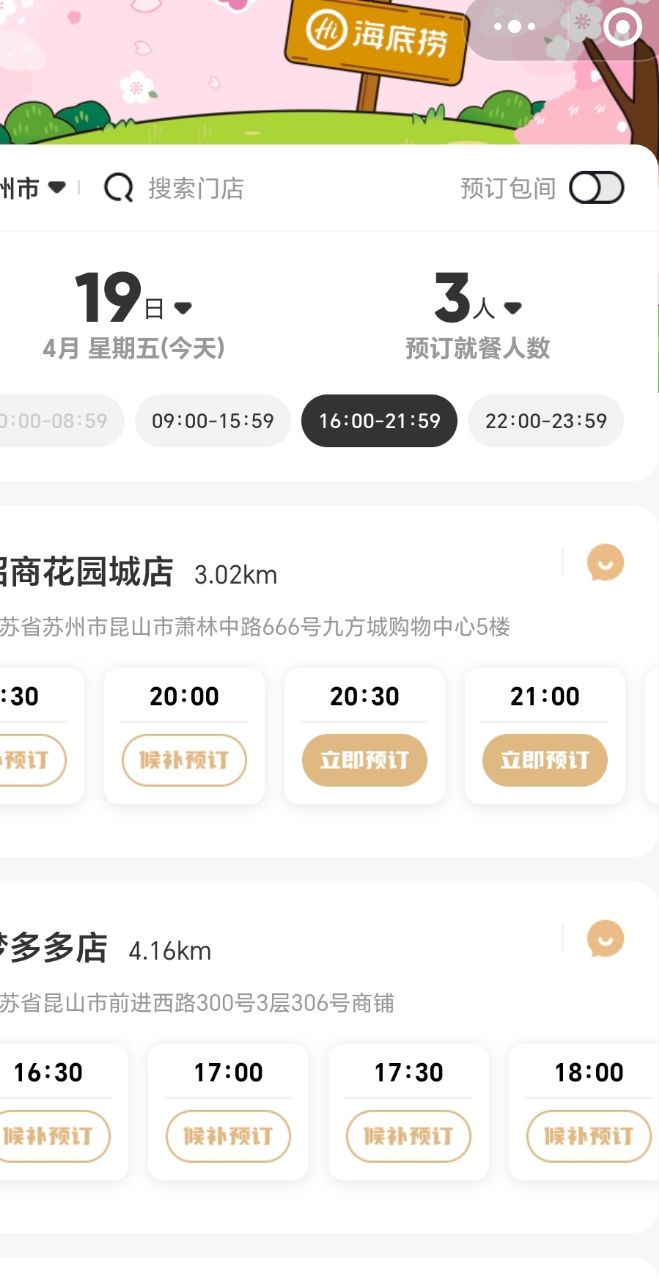The width and height of the screenshot is (659, 1280).
Task: Join the 16:30 waitlist at 多多店
Action: [52, 1136]
